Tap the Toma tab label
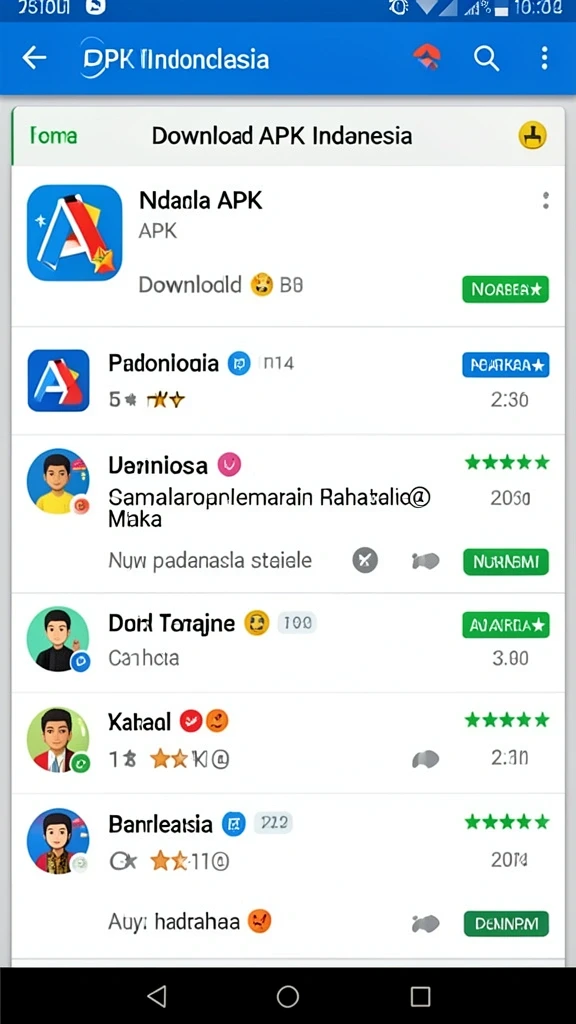 coord(53,136)
